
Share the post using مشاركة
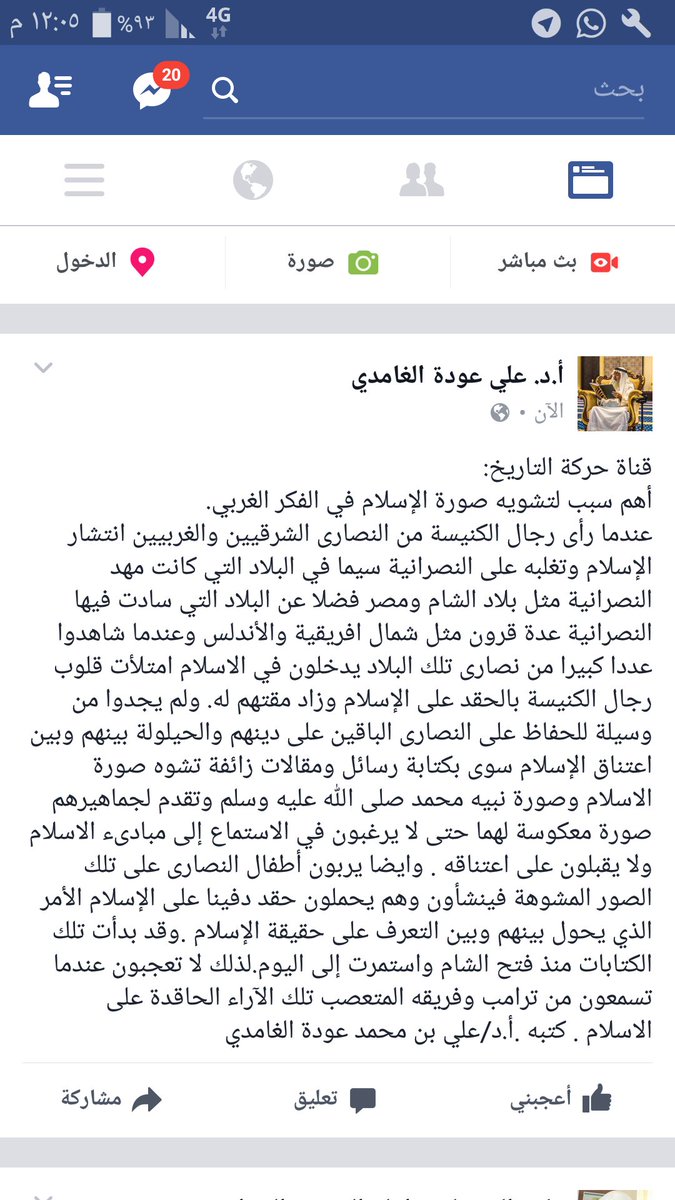click(110, 1099)
